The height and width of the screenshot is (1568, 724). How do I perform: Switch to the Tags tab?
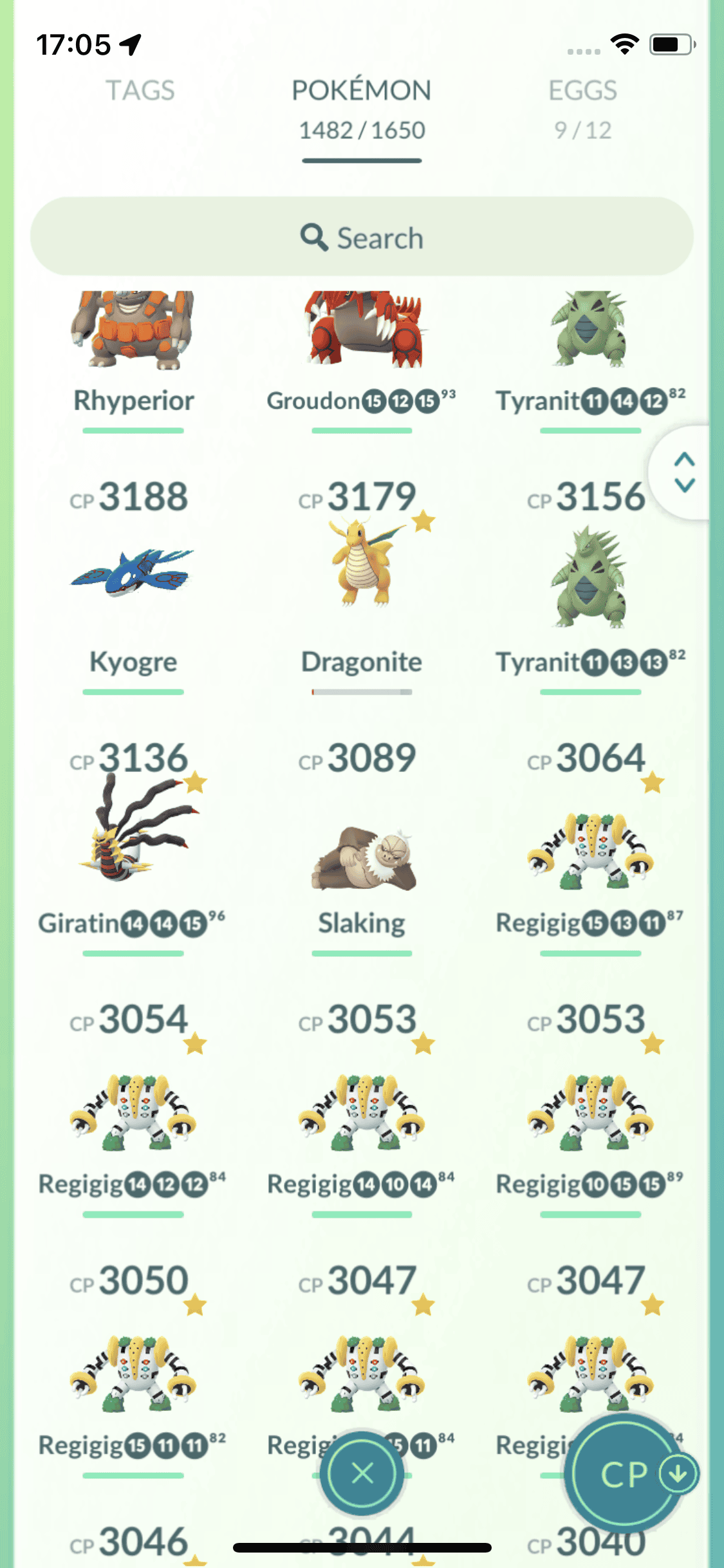click(140, 91)
